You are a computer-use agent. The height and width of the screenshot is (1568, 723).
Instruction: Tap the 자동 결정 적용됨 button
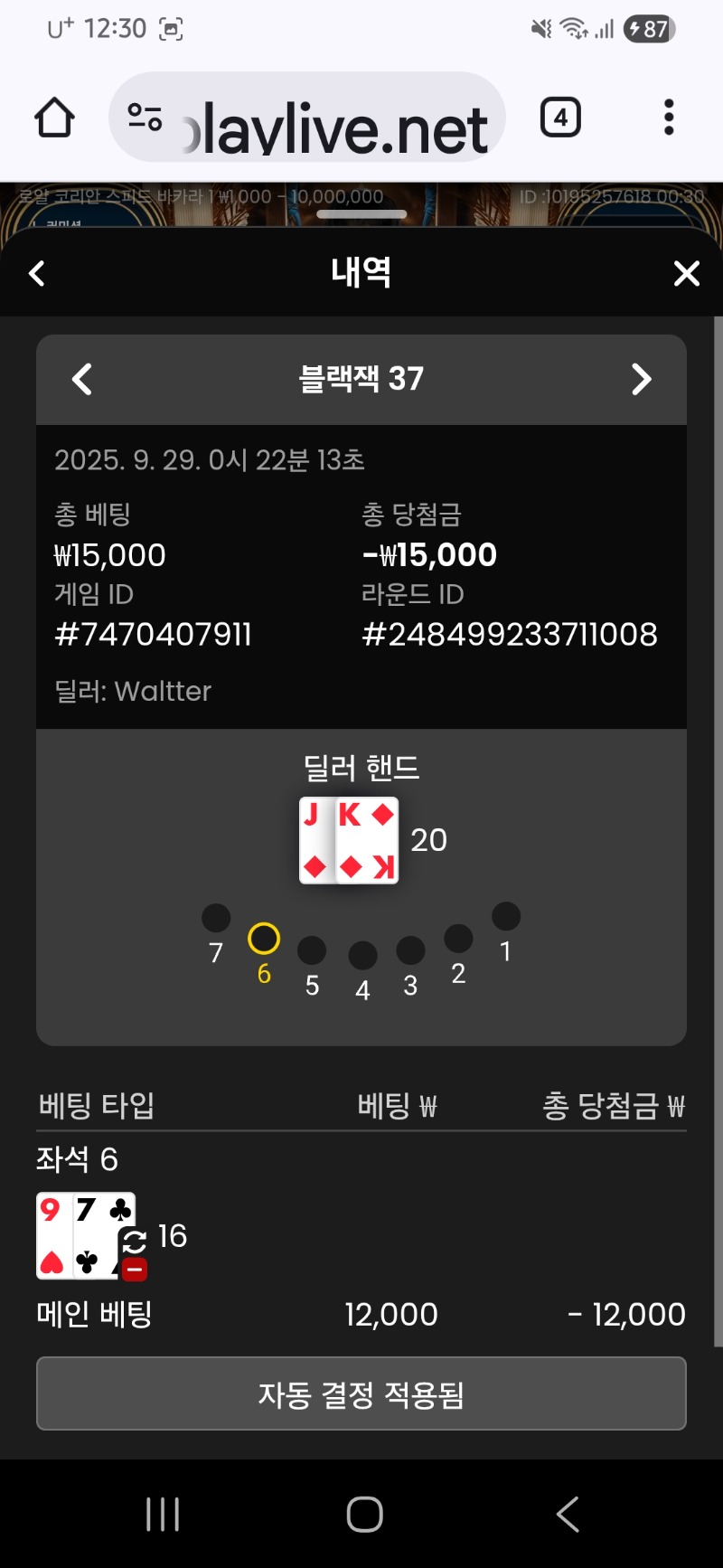click(x=361, y=1394)
